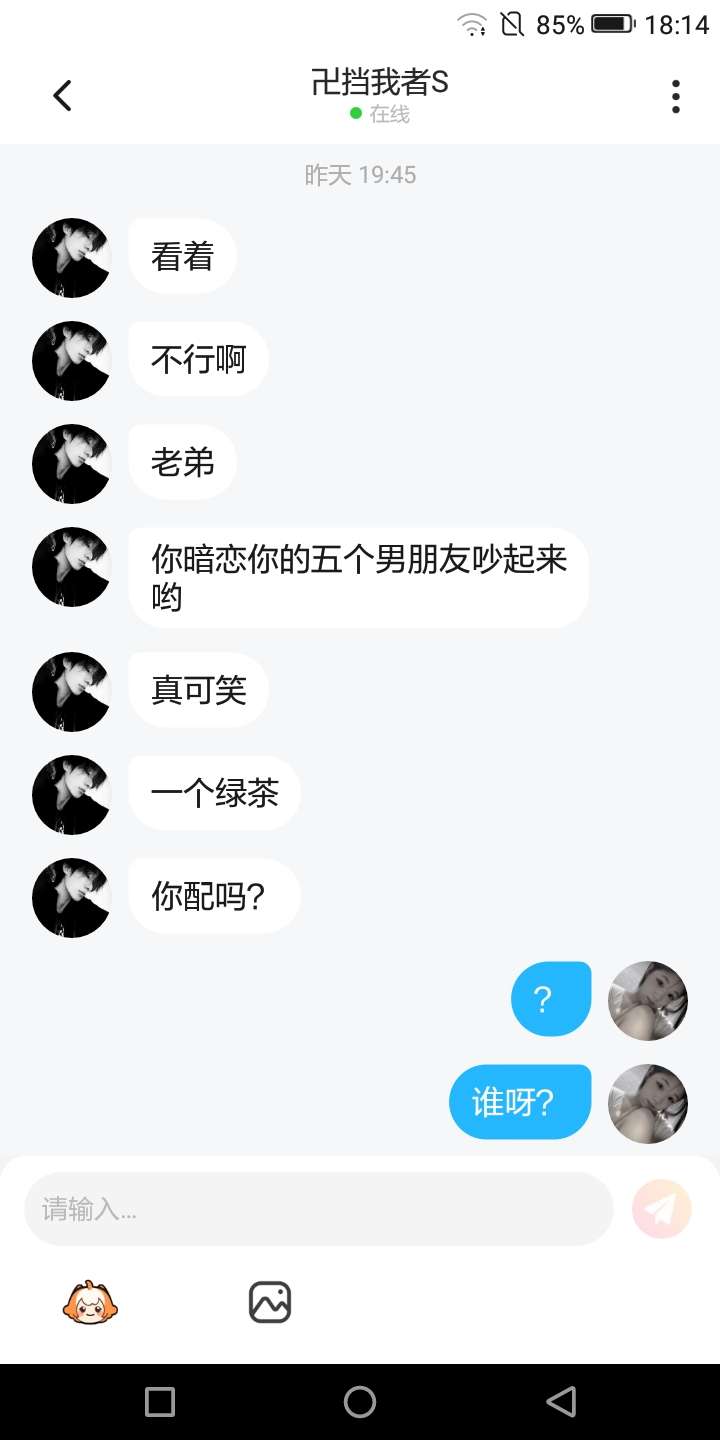
Task: View sender's avatar beside 看着 message
Action: (71, 258)
